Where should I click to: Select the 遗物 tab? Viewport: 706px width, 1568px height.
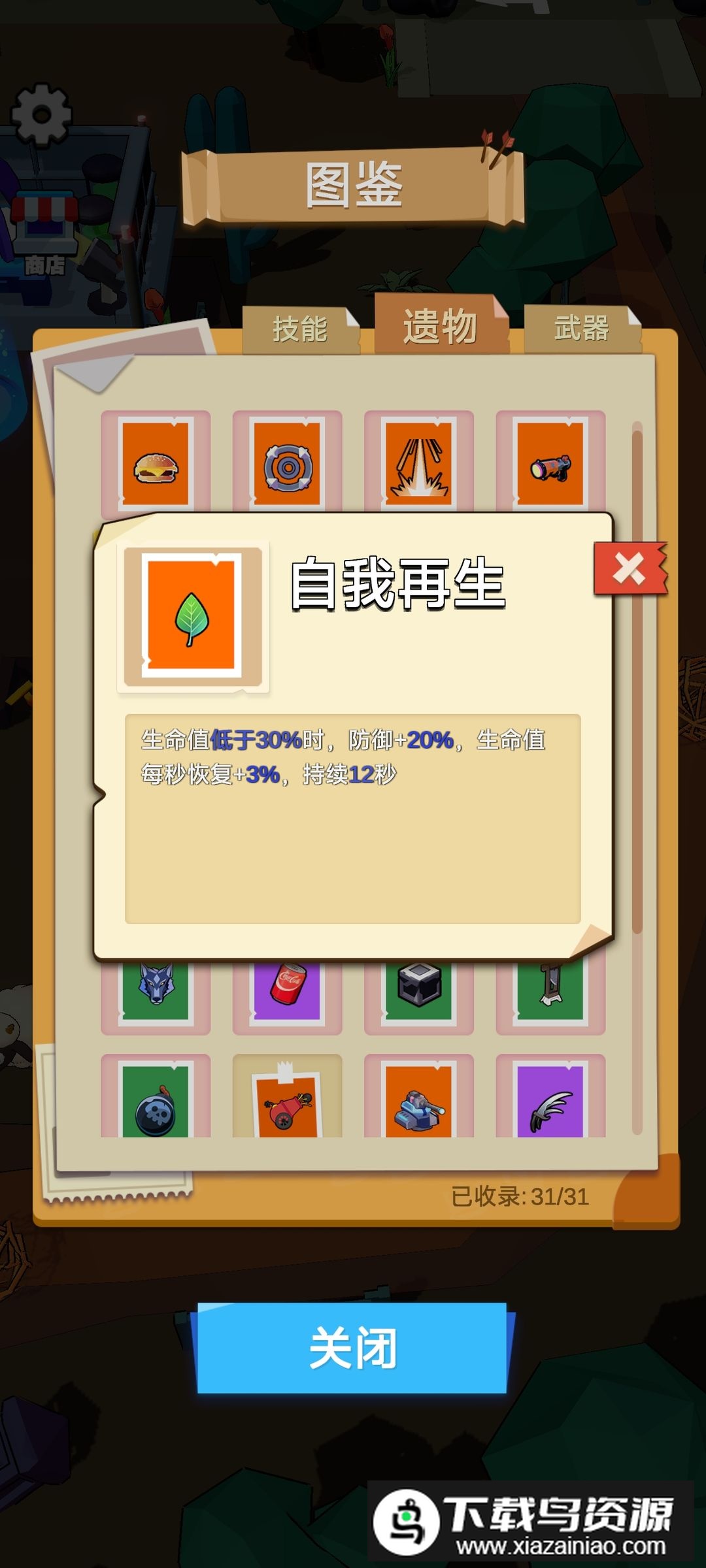click(440, 326)
